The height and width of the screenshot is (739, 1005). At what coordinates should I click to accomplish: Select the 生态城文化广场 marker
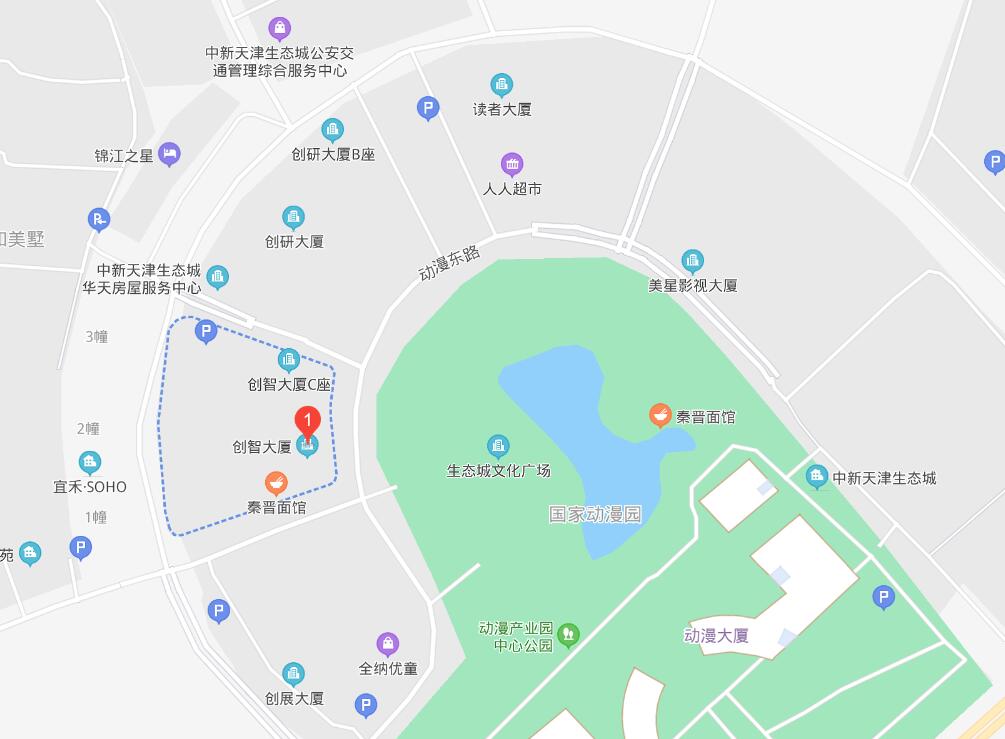pos(498,446)
